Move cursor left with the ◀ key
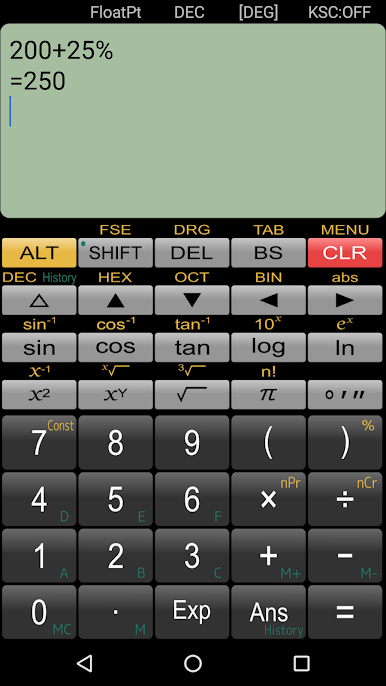This screenshot has width=386, height=686. click(268, 300)
